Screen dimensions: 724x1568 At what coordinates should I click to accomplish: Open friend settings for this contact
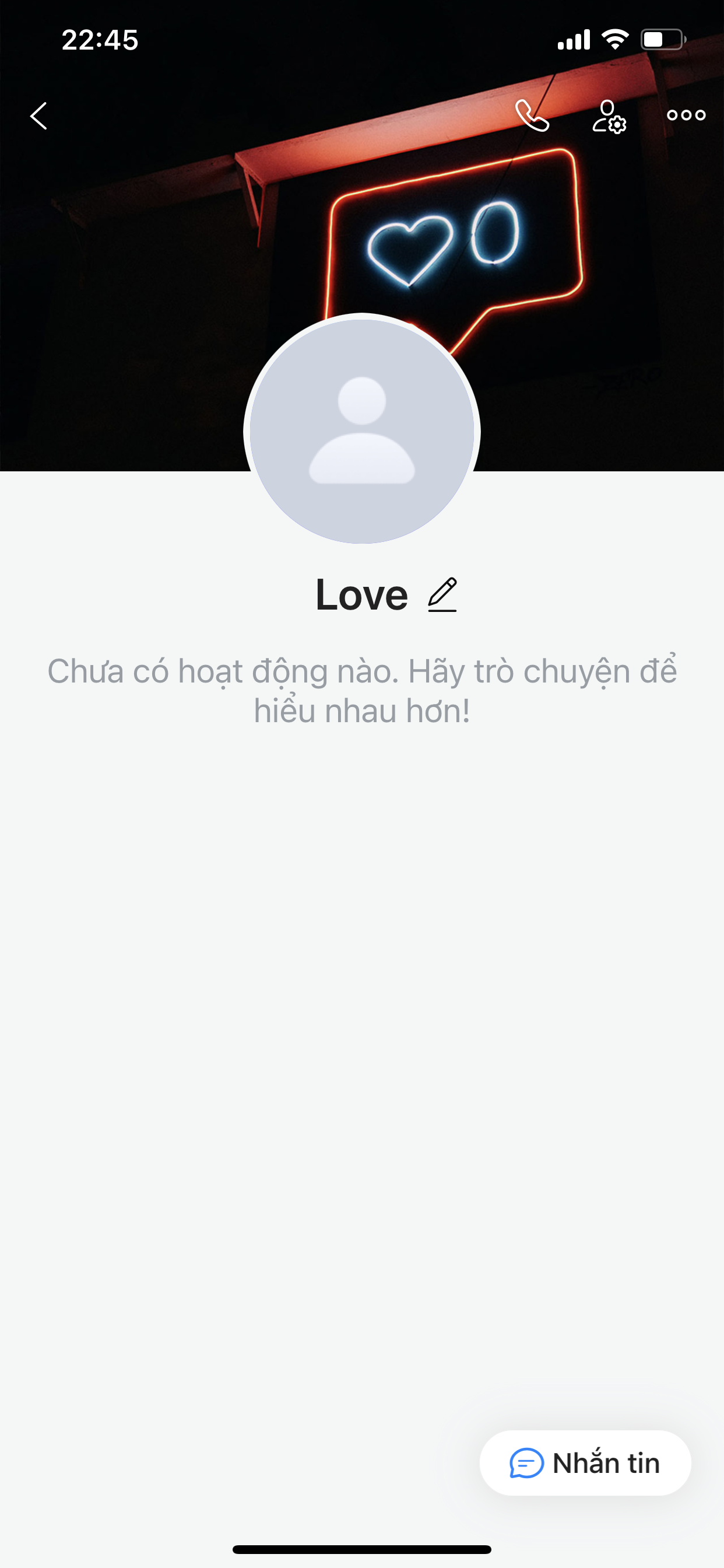point(609,116)
